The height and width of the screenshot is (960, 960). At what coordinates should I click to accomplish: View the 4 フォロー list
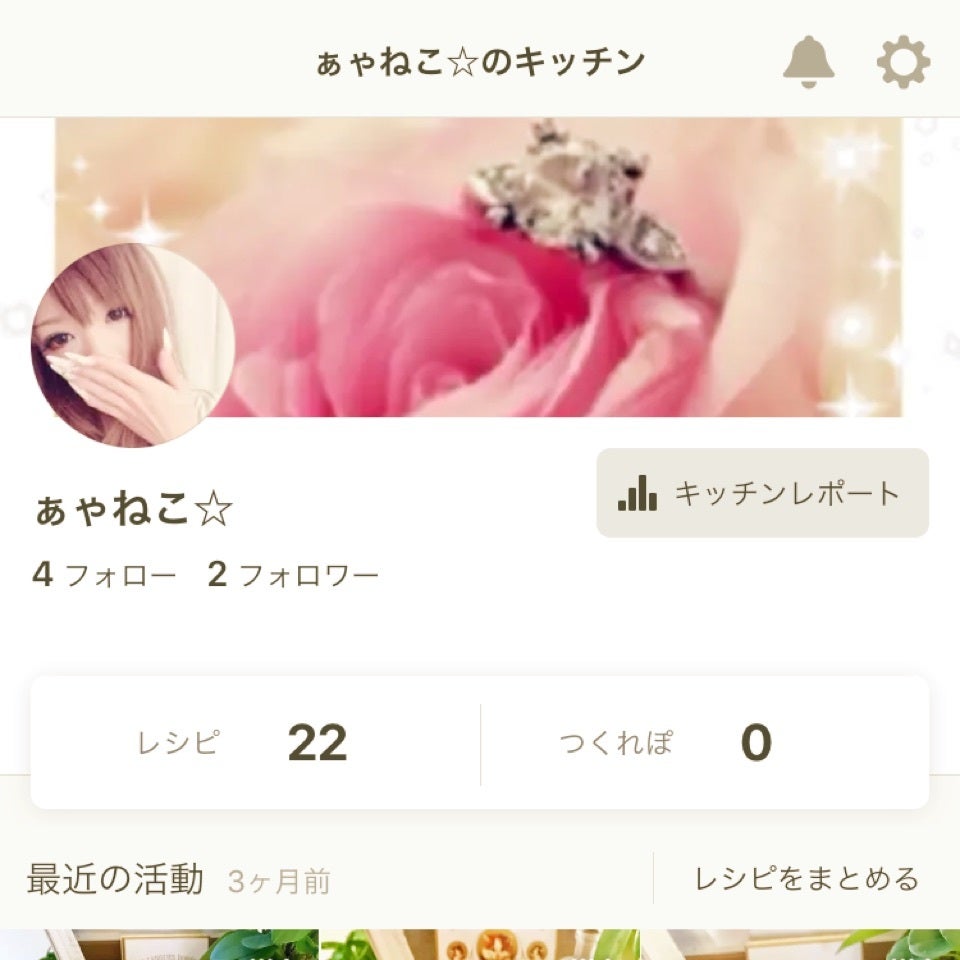click(x=104, y=575)
